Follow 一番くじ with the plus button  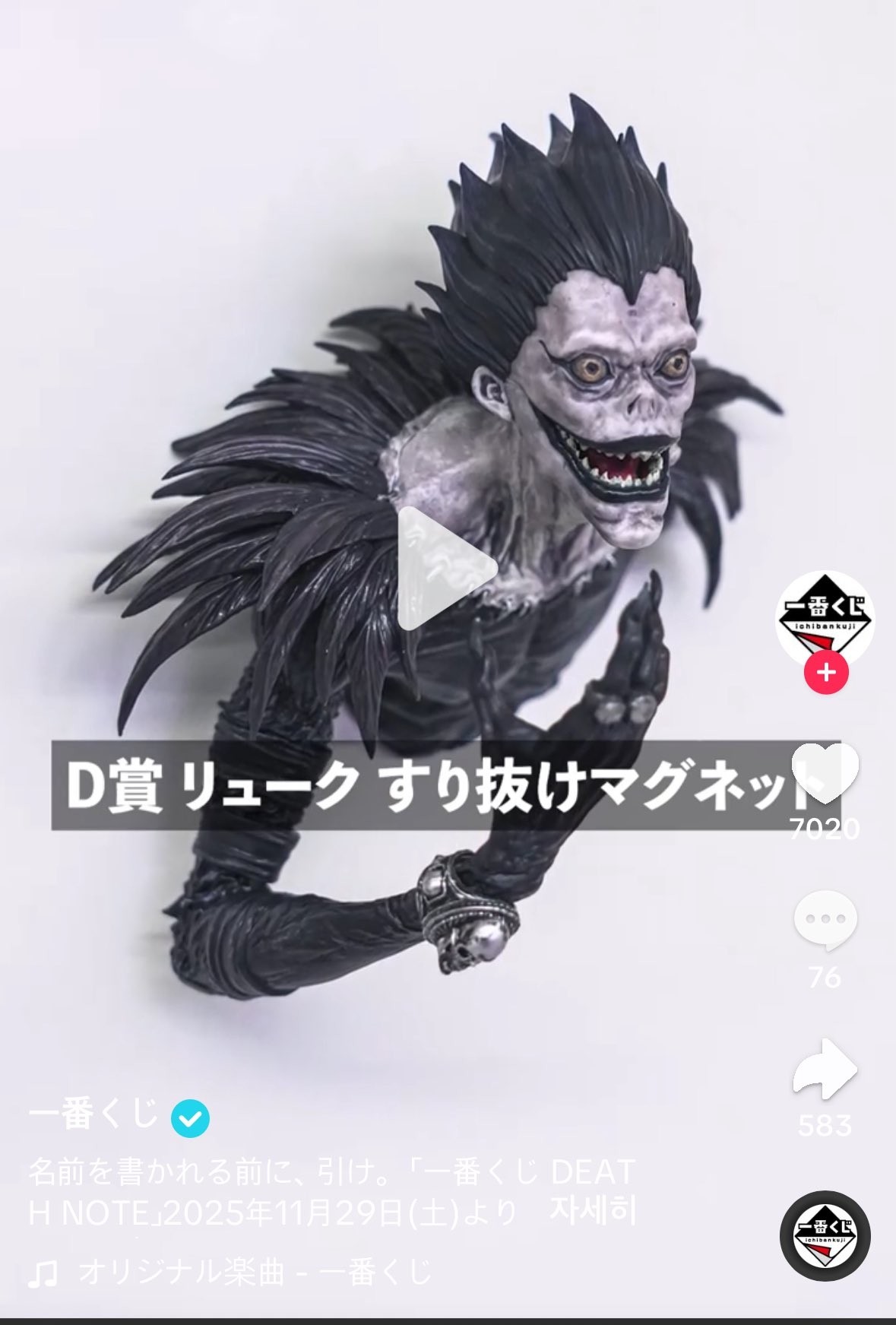pyautogui.click(x=825, y=673)
